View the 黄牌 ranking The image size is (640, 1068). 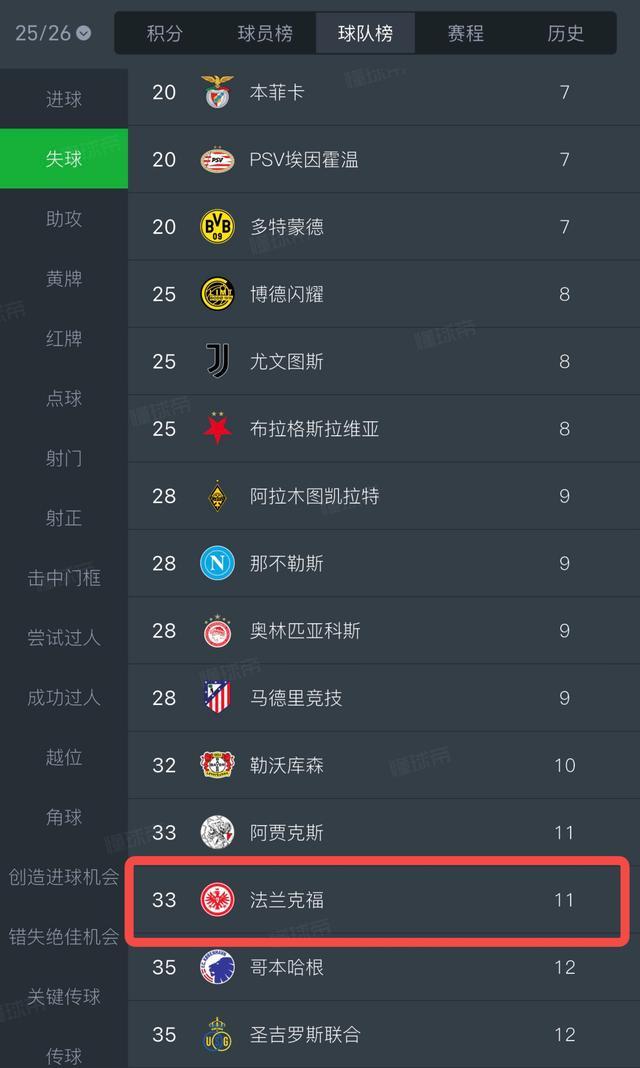point(64,278)
